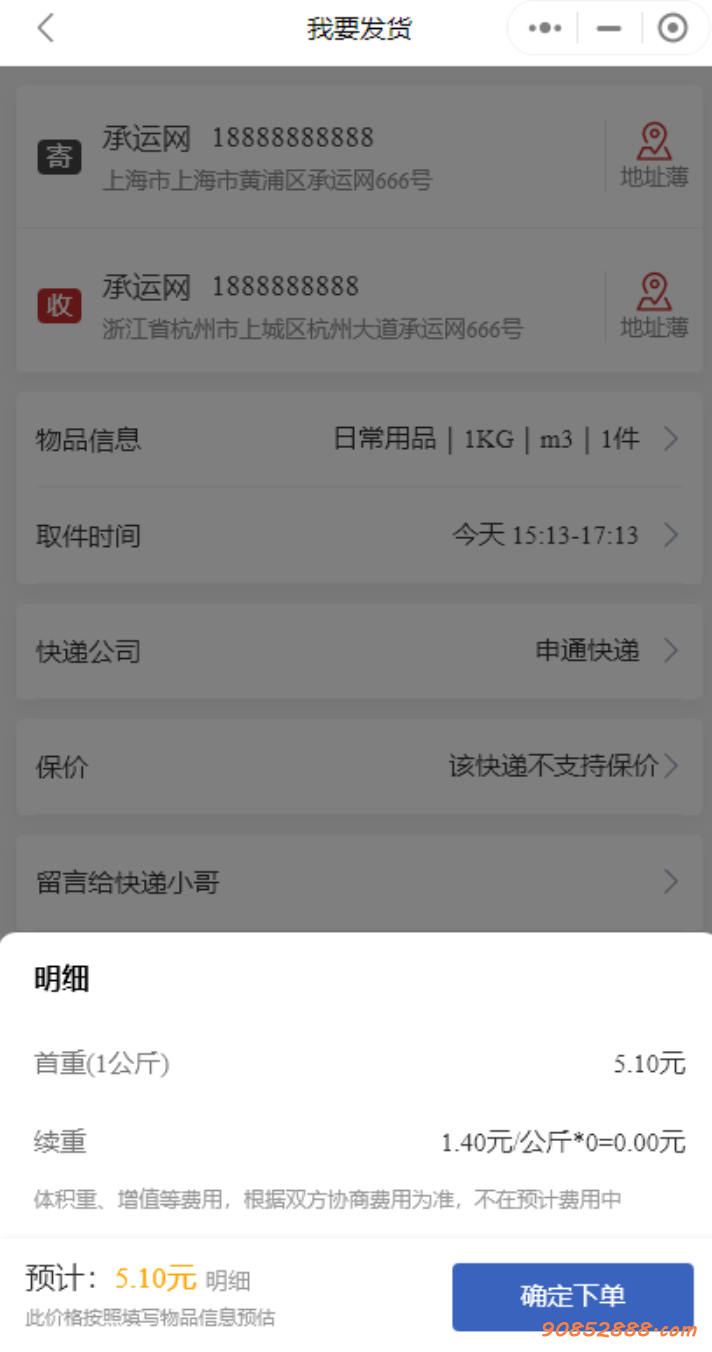
Task: Confirm the order with 确定下单
Action: click(x=573, y=1296)
